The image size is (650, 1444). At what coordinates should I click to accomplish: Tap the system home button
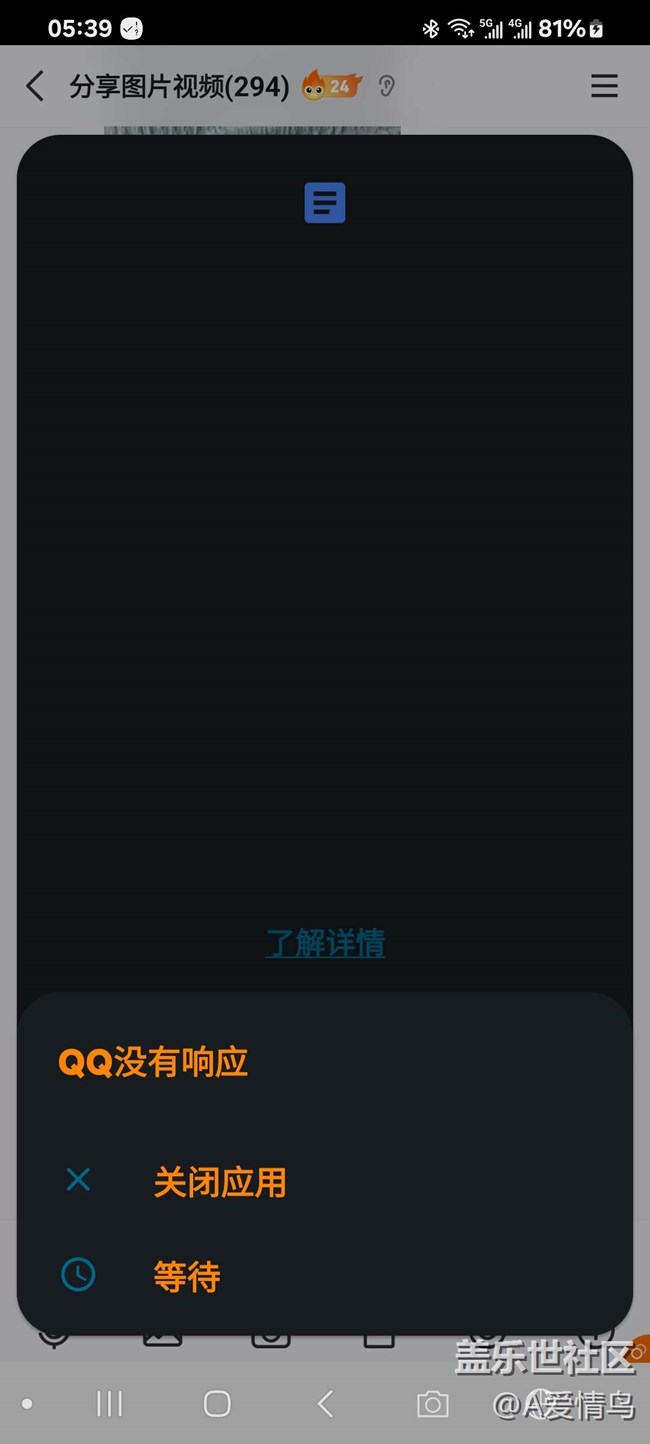[217, 1404]
